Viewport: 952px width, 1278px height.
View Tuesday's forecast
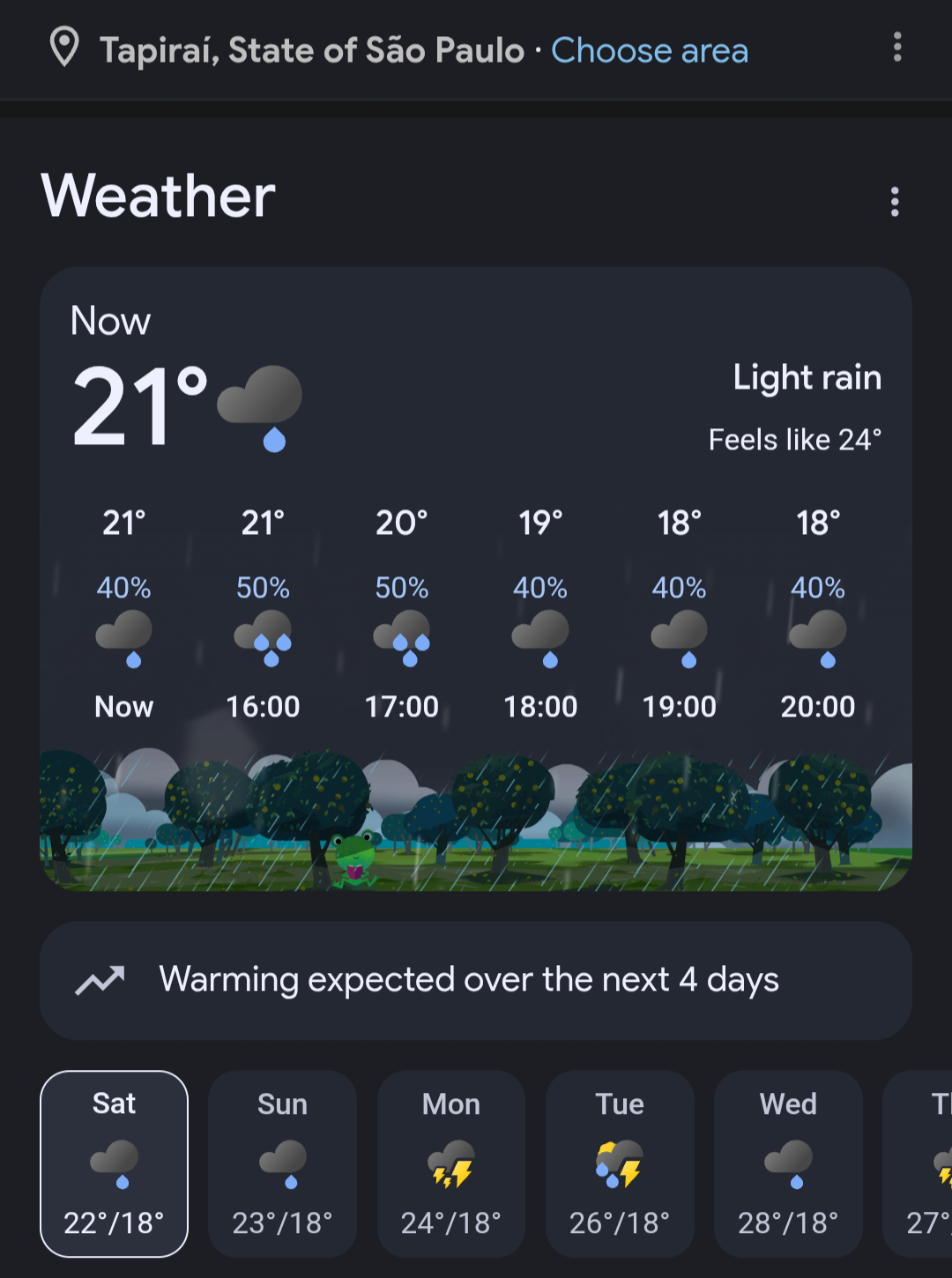620,1163
